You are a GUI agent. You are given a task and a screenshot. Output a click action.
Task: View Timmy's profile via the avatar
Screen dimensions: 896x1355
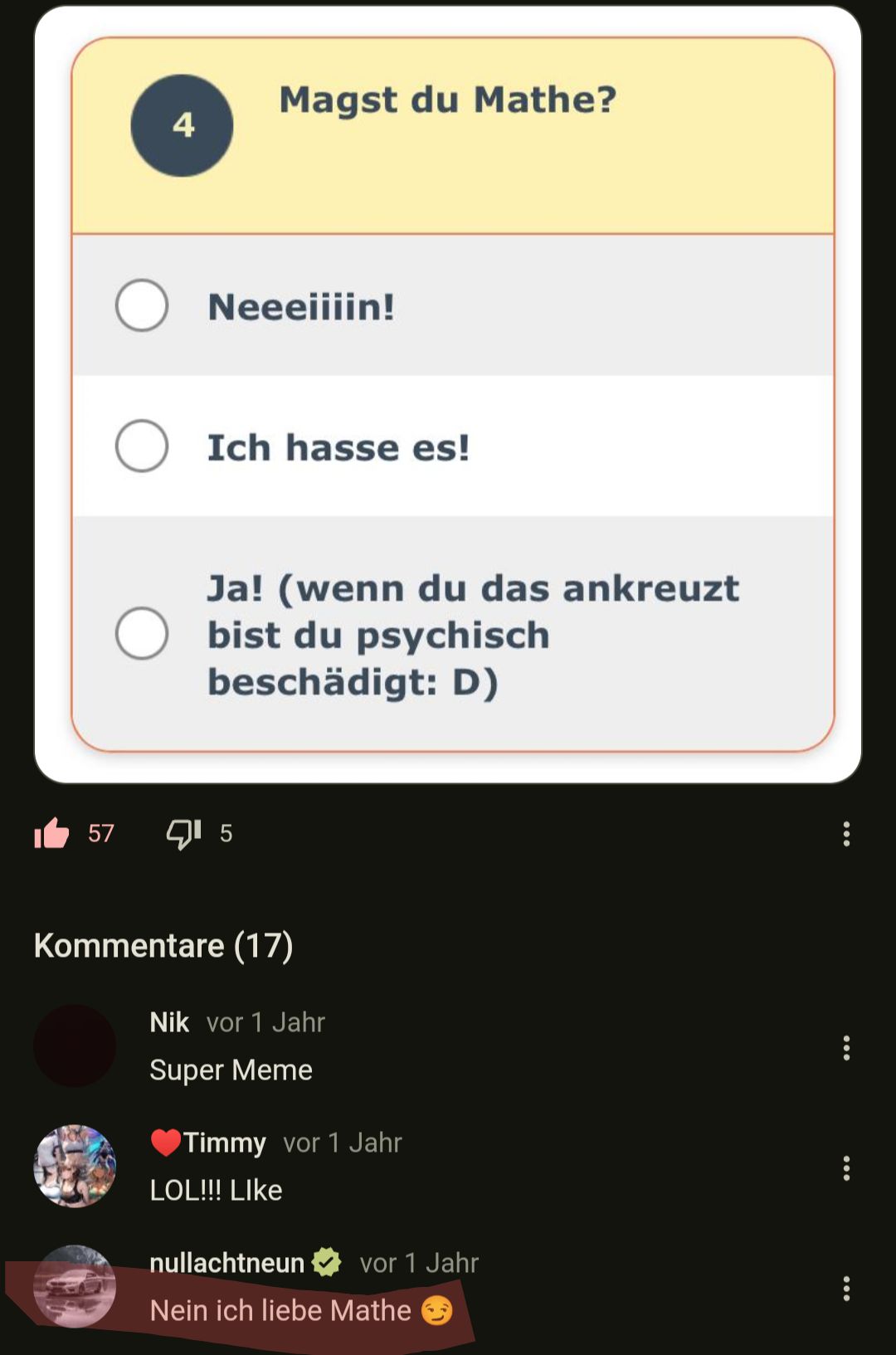pyautogui.click(x=75, y=1166)
